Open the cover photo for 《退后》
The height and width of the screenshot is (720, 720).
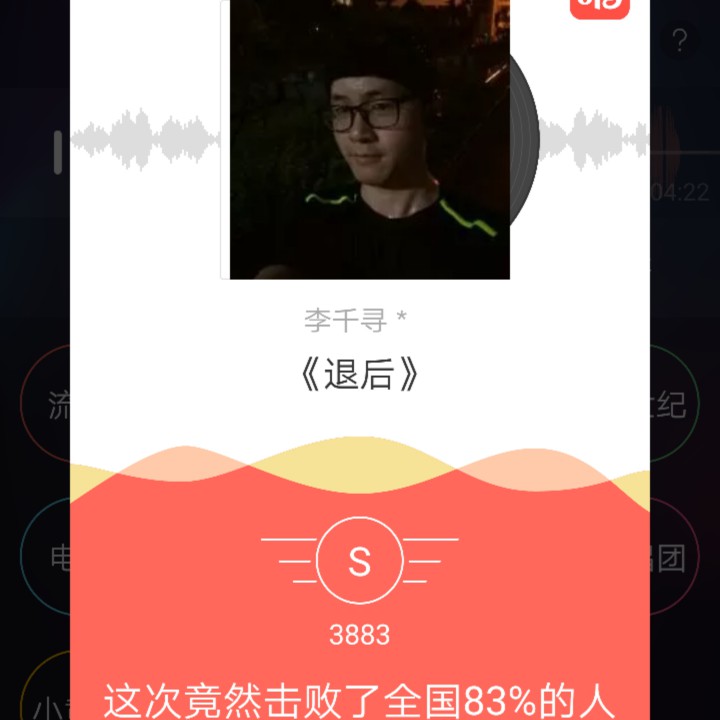click(369, 140)
